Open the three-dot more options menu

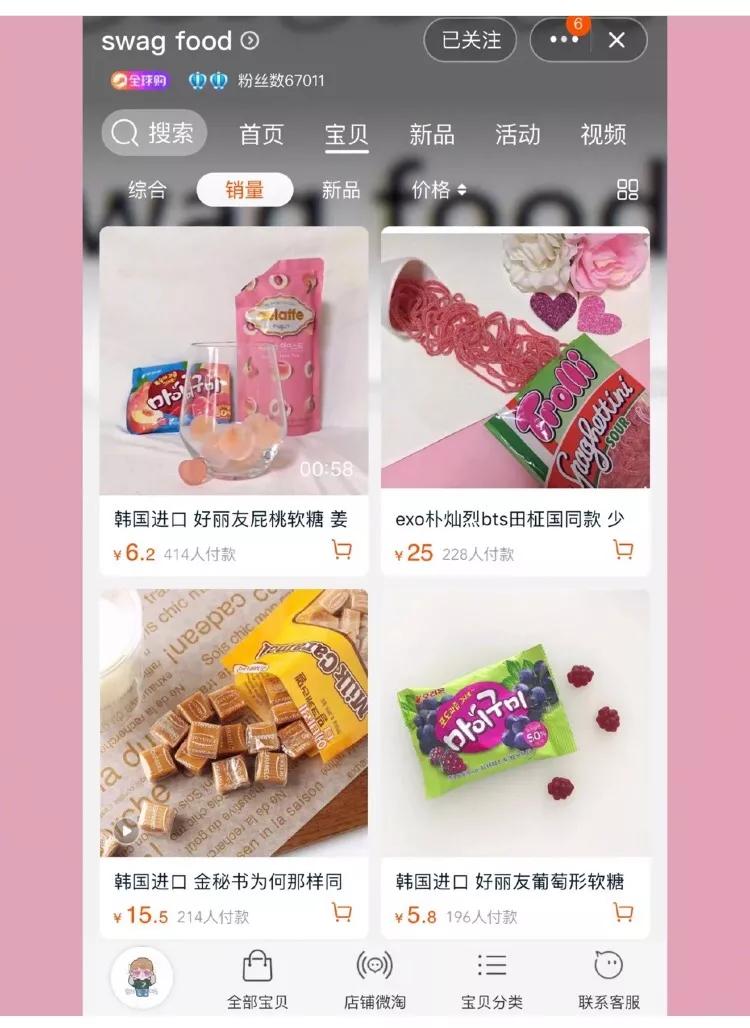click(562, 41)
